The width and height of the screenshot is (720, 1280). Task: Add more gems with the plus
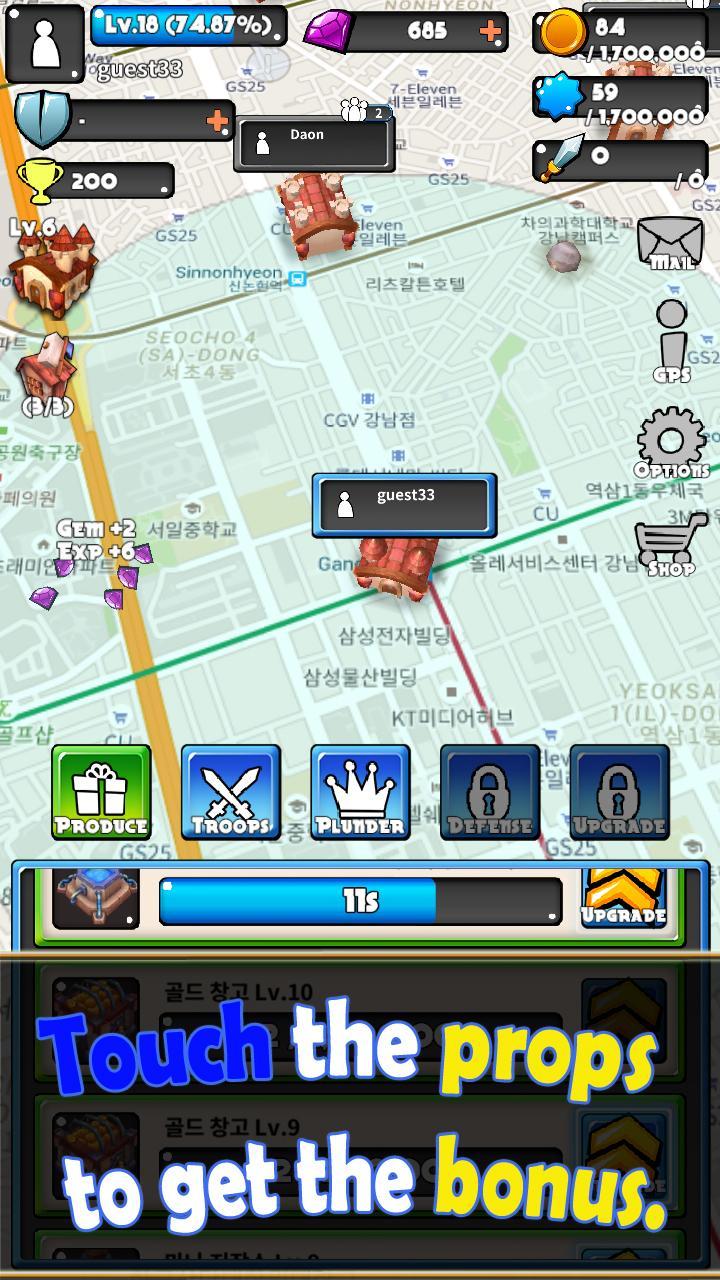(490, 32)
